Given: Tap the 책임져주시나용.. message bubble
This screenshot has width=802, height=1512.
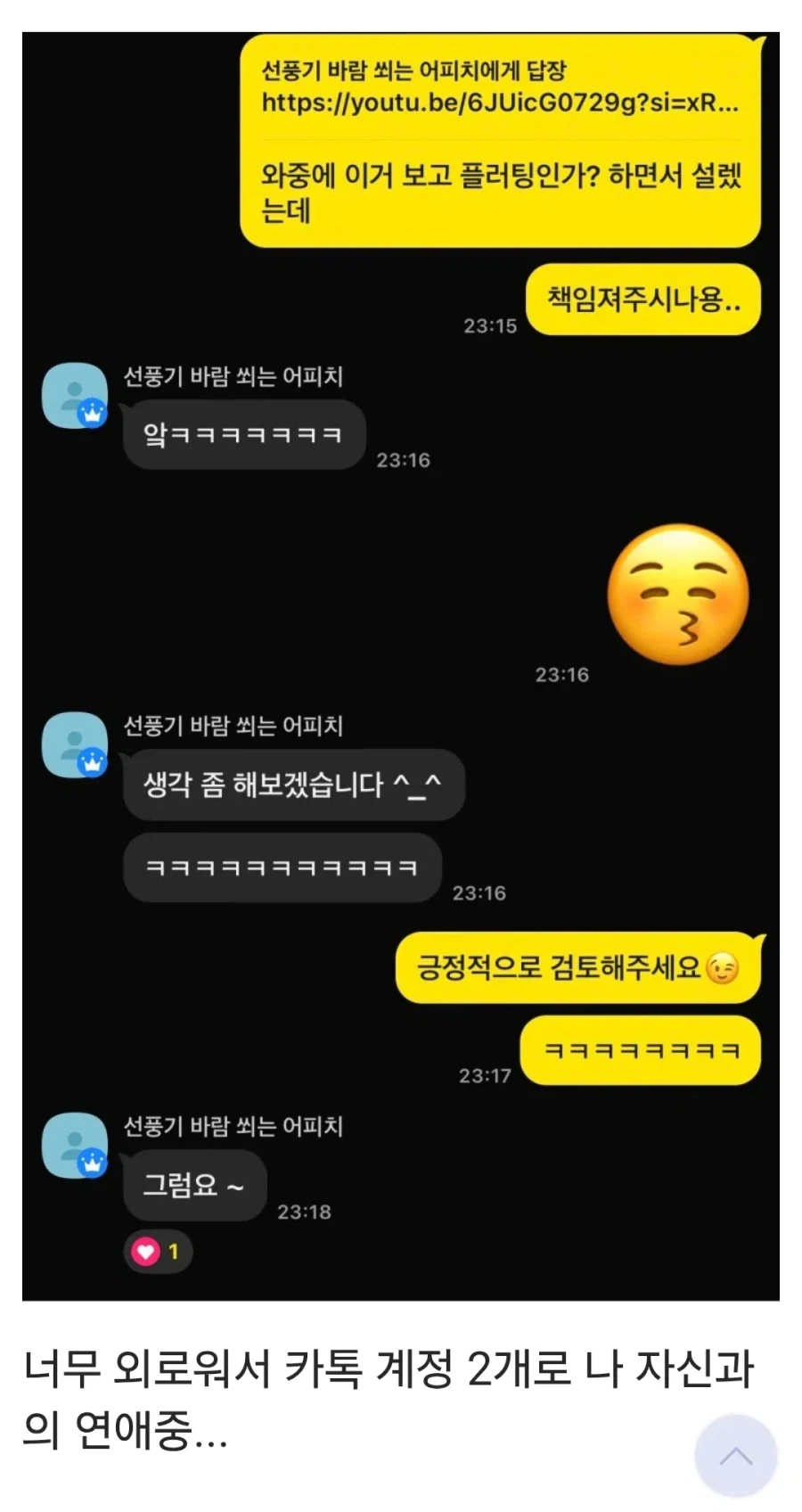Looking at the screenshot, I should [642, 300].
